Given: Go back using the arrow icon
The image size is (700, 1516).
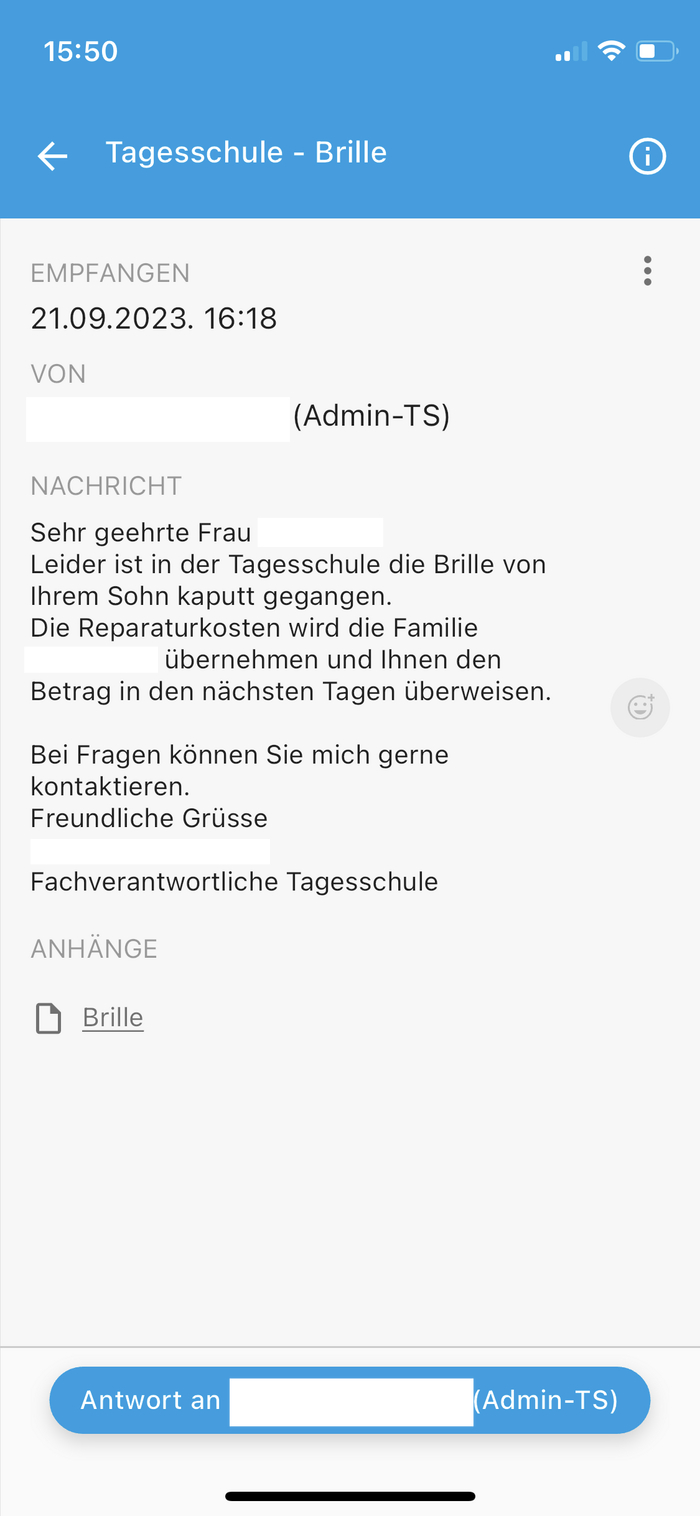Looking at the screenshot, I should pos(52,155).
